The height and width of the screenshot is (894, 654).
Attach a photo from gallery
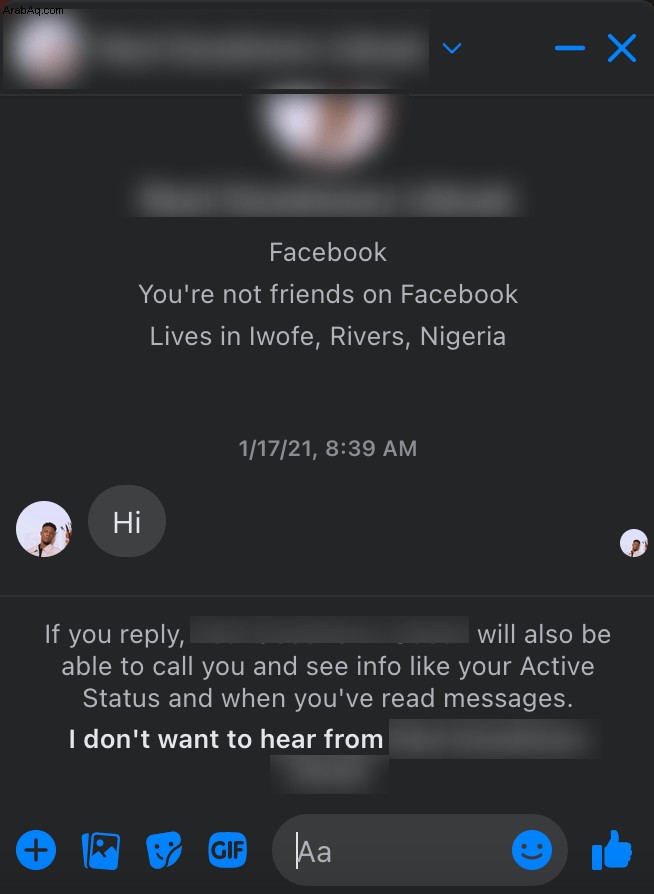point(100,851)
